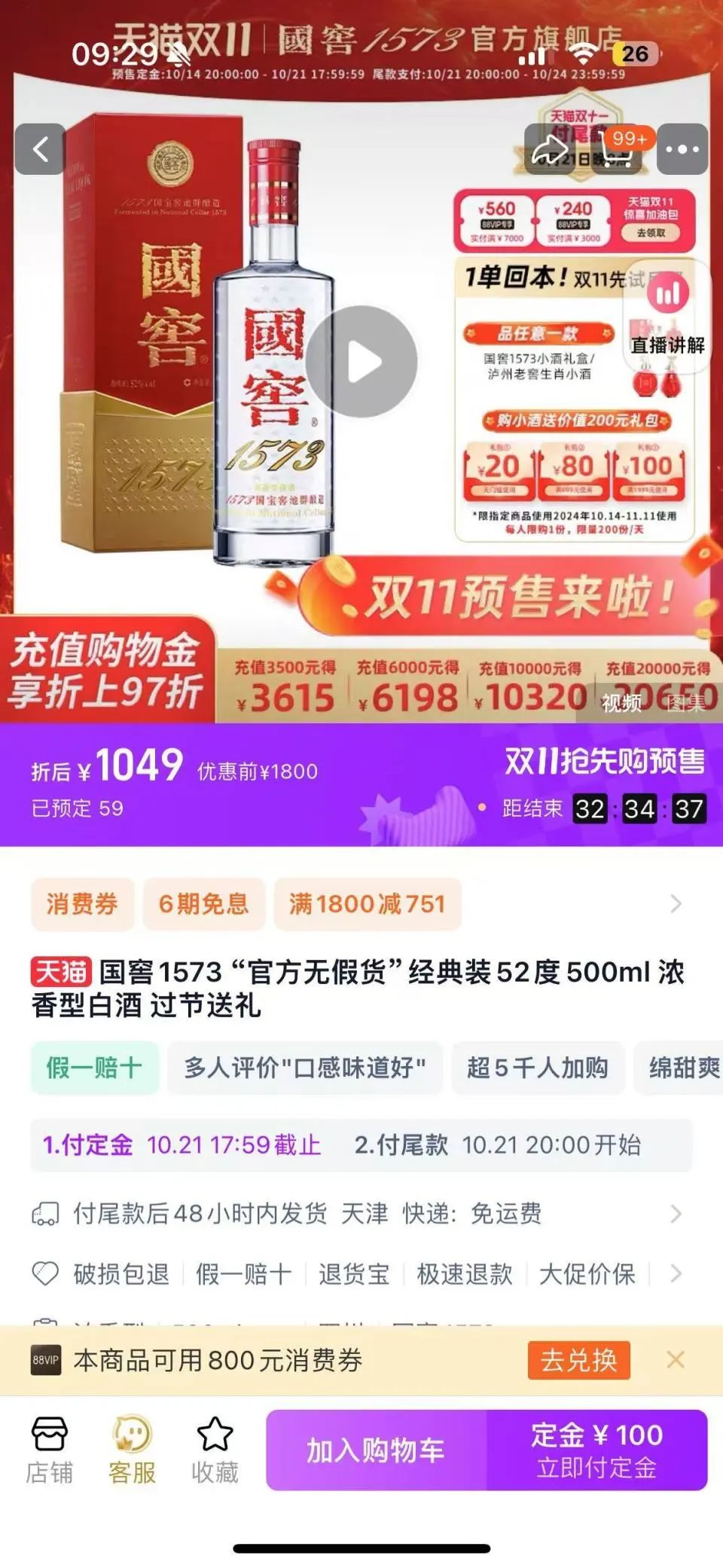
Task: Switch to 视频 tab
Action: pyautogui.click(x=621, y=704)
